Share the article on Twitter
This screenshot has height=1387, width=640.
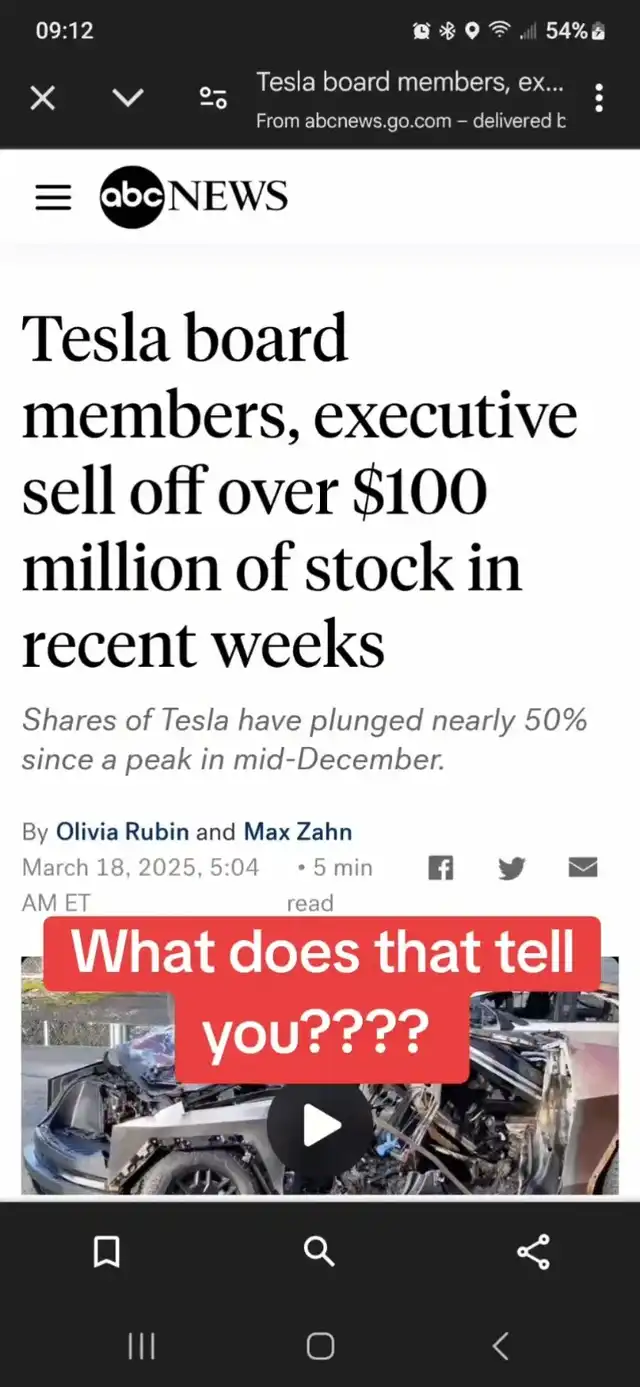coord(511,868)
